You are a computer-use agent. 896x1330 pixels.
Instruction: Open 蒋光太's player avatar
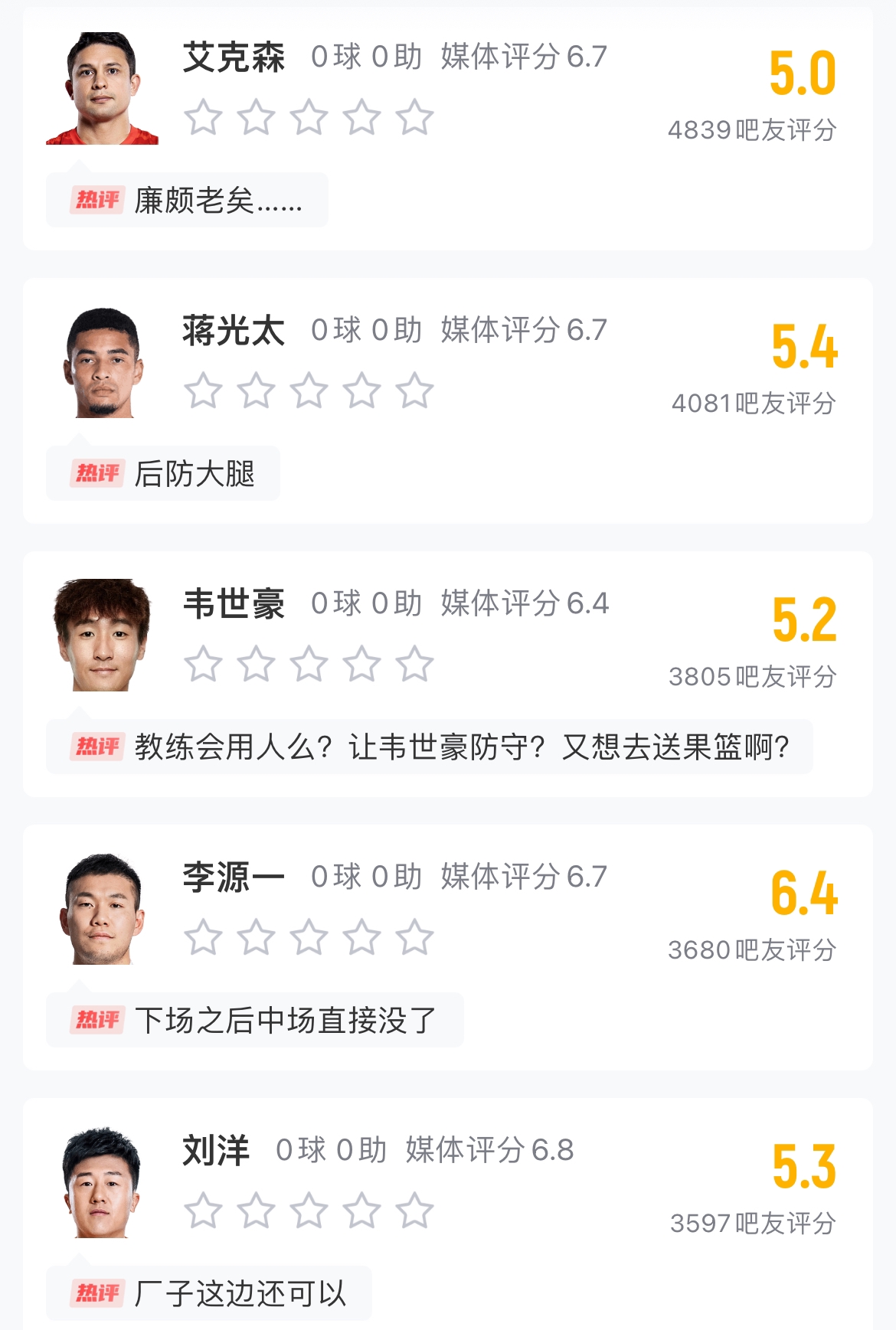tap(102, 363)
